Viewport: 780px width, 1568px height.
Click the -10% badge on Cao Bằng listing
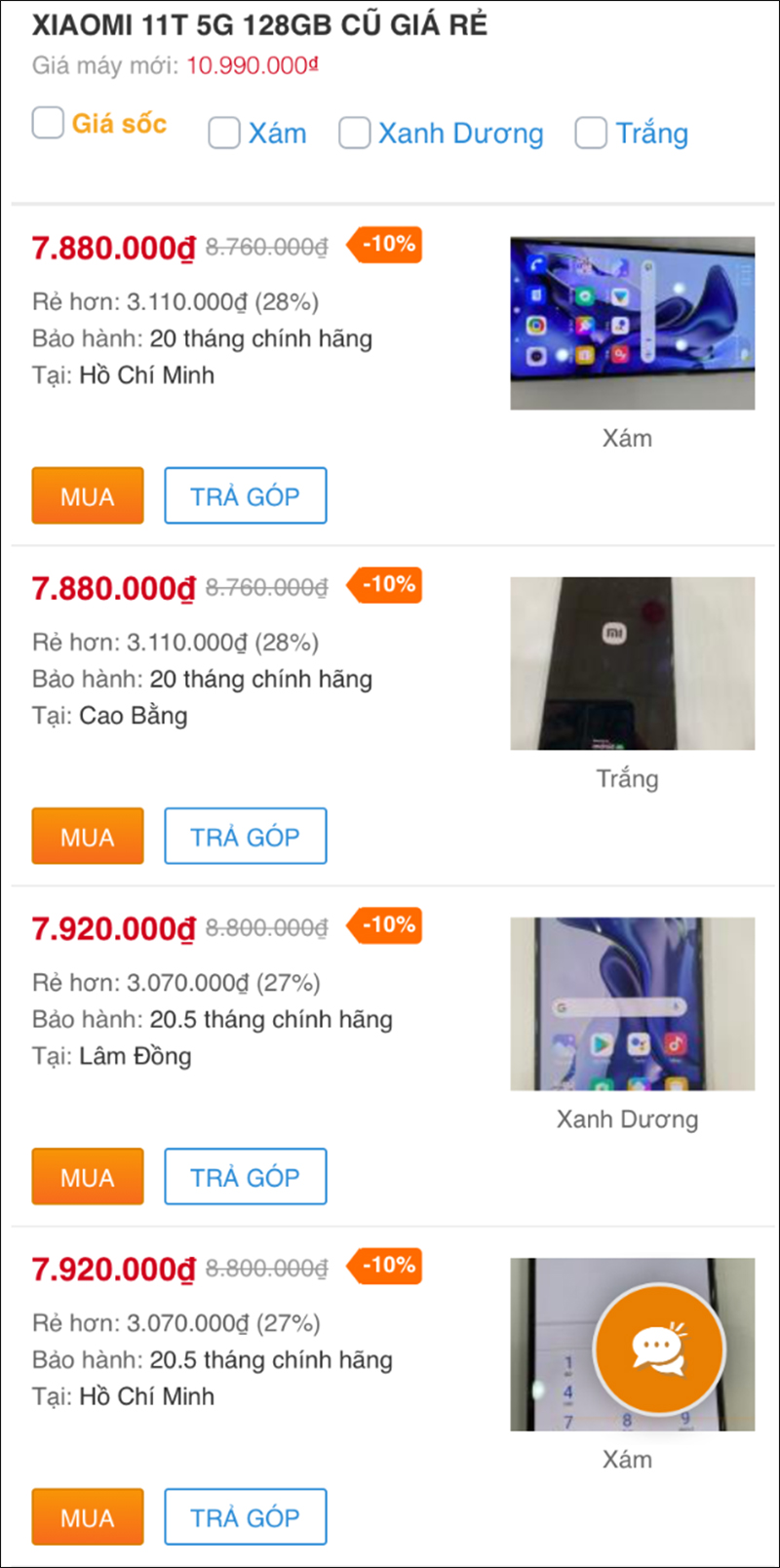[384, 586]
